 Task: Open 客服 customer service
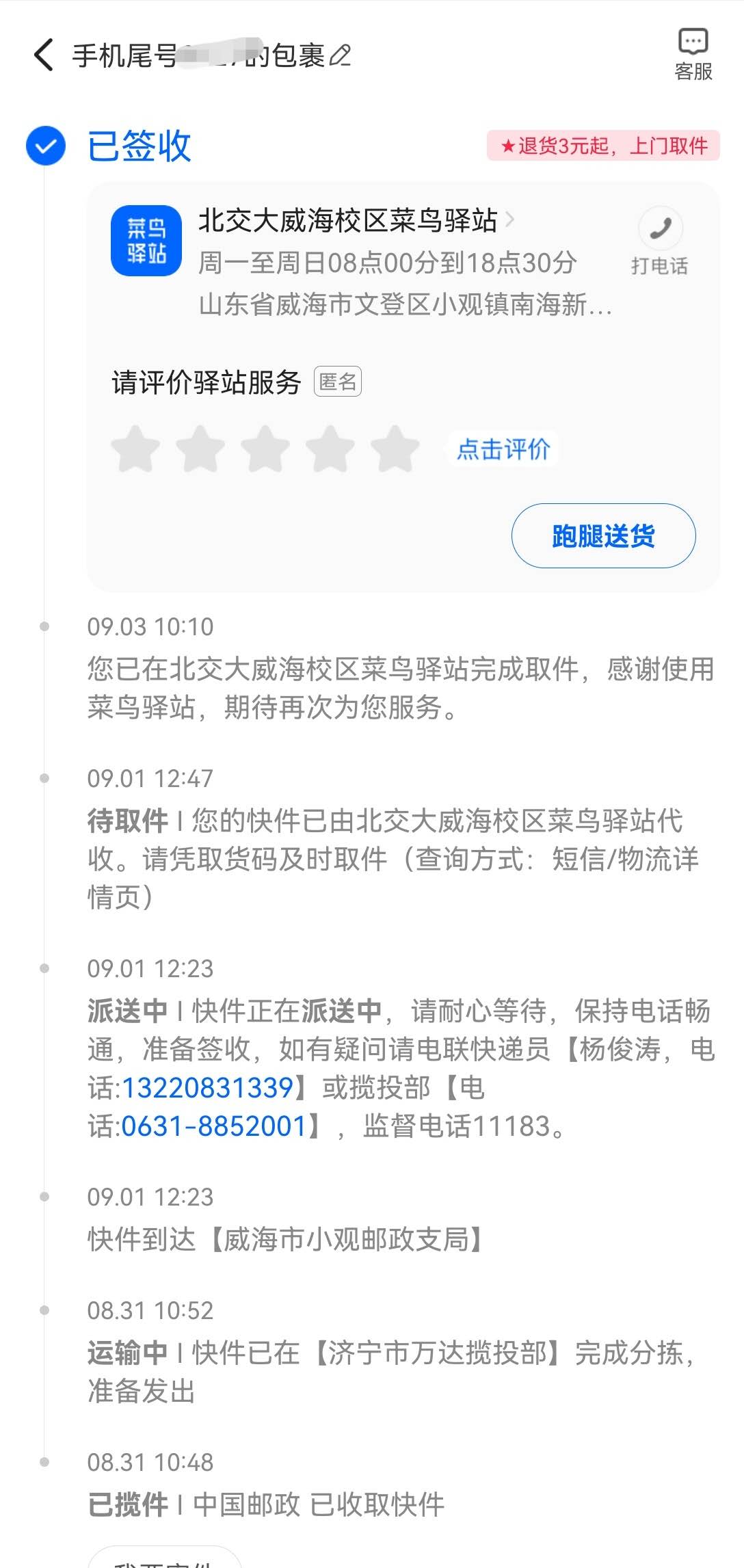693,54
